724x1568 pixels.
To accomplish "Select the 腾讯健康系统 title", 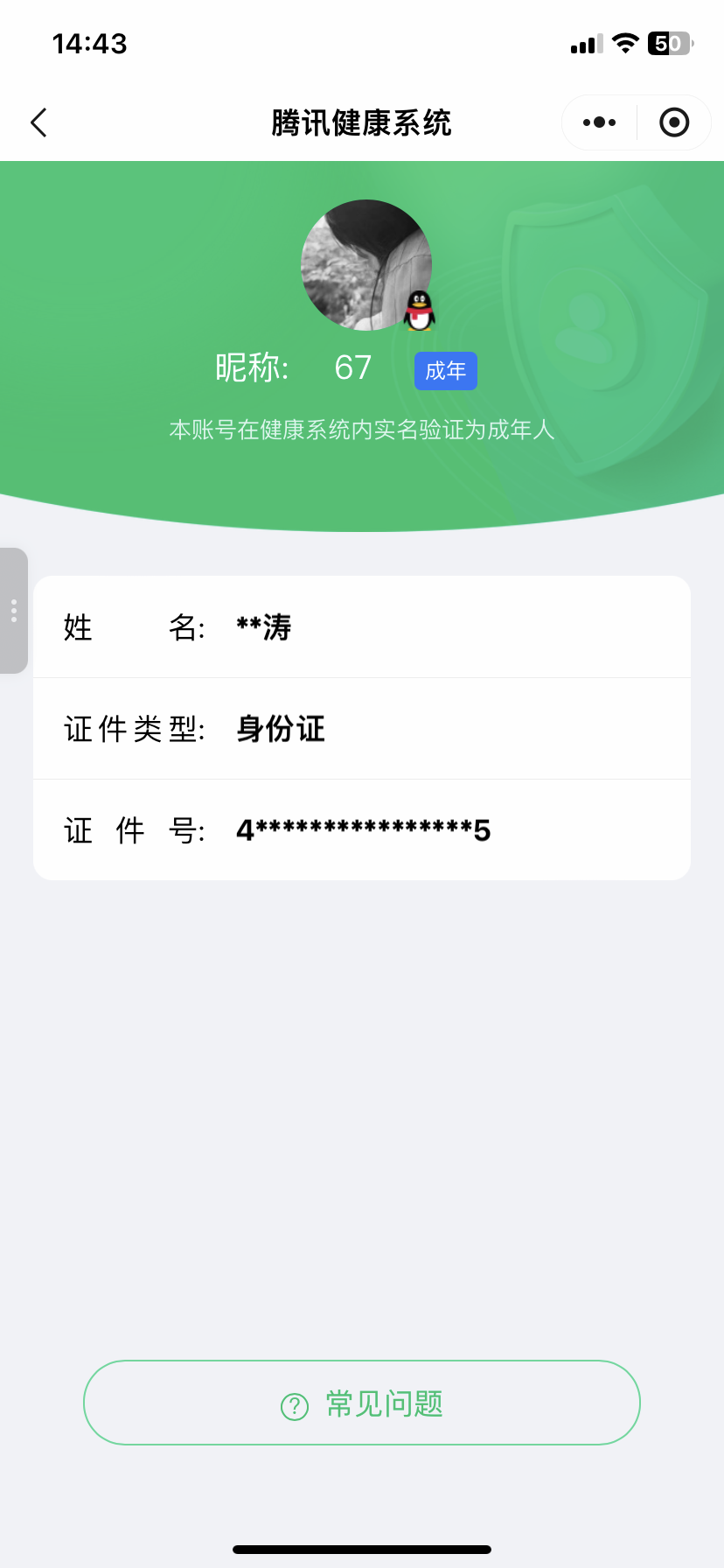I will coord(362,122).
